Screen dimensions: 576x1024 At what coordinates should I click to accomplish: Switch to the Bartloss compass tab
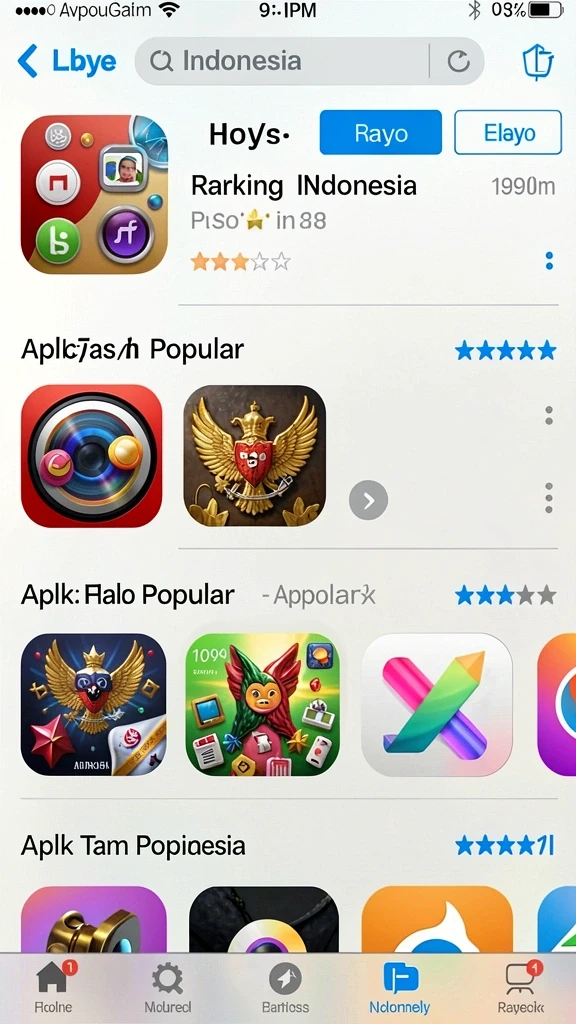click(285, 987)
